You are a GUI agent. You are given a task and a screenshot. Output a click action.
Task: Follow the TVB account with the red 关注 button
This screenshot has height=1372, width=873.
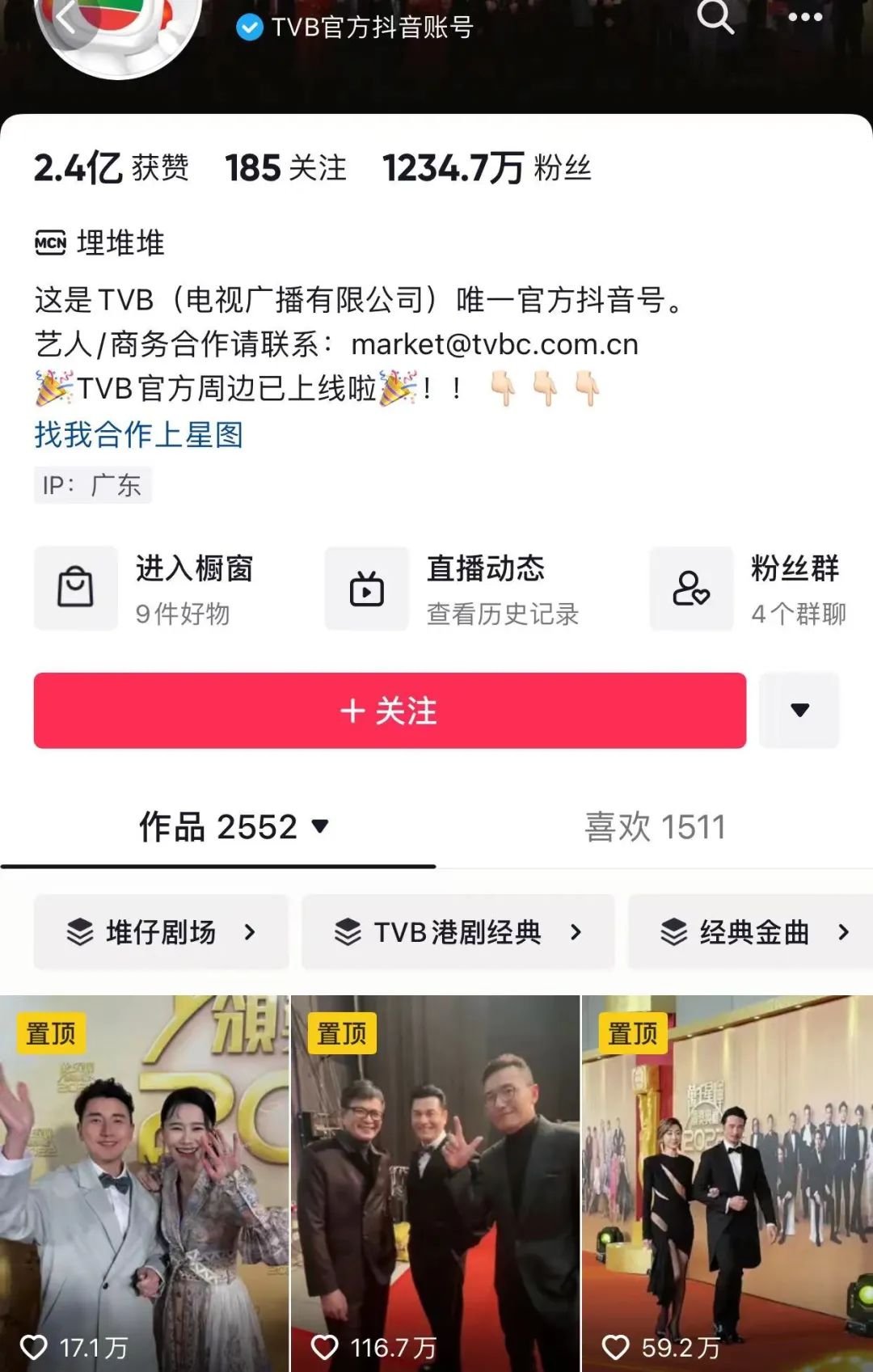tap(390, 711)
